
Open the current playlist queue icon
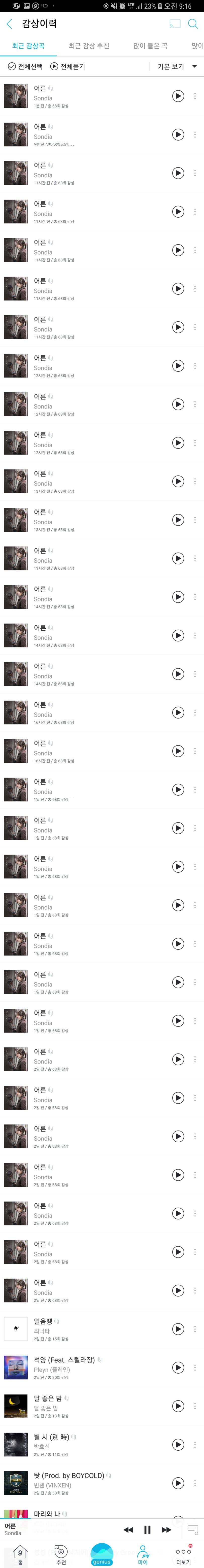click(192, 1529)
